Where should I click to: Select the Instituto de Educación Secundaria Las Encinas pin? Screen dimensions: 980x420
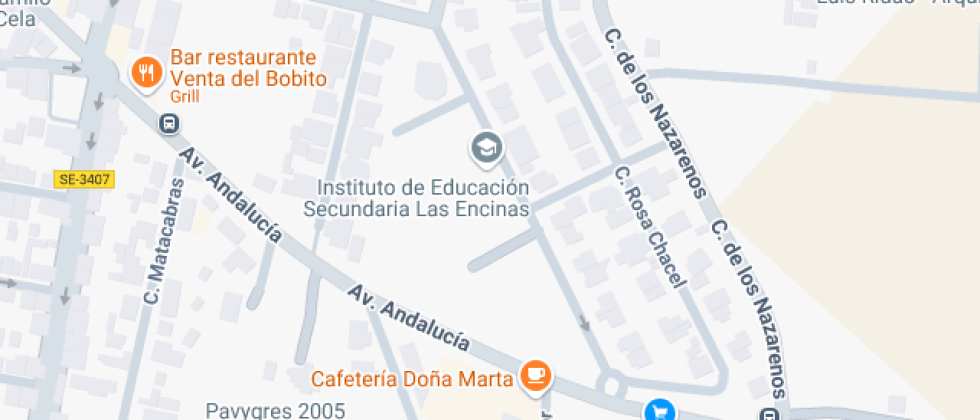point(486,148)
